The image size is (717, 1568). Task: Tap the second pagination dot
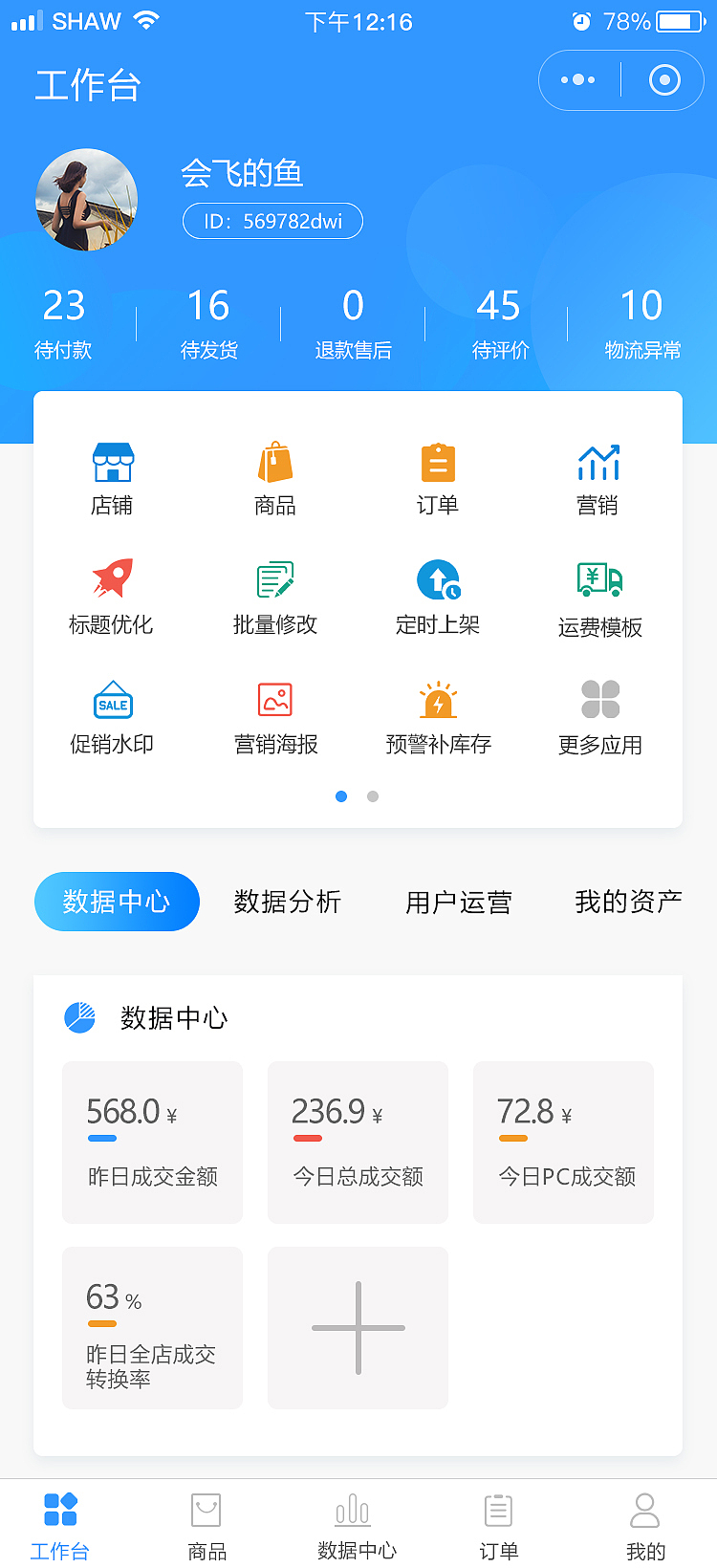click(x=372, y=795)
